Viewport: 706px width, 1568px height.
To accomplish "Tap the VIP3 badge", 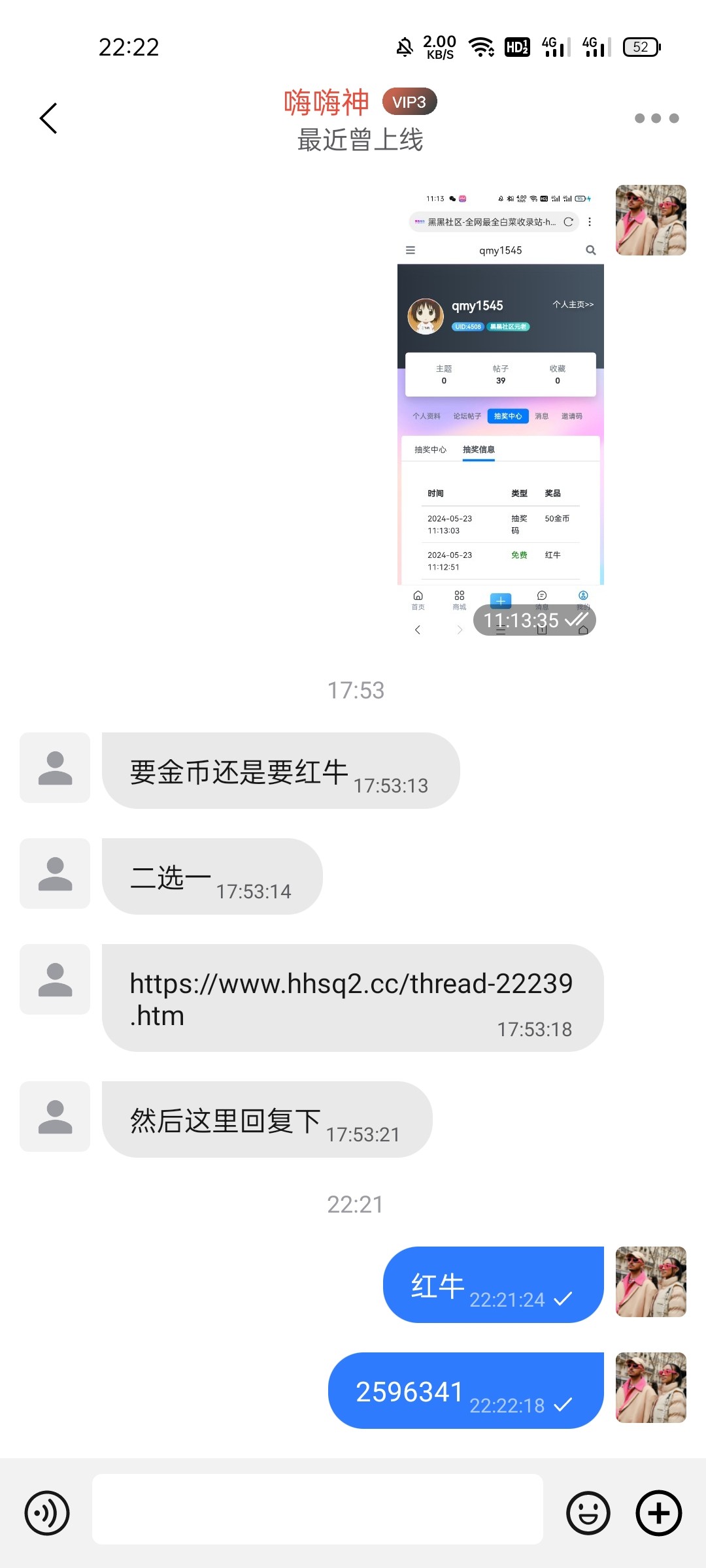I will click(x=409, y=102).
